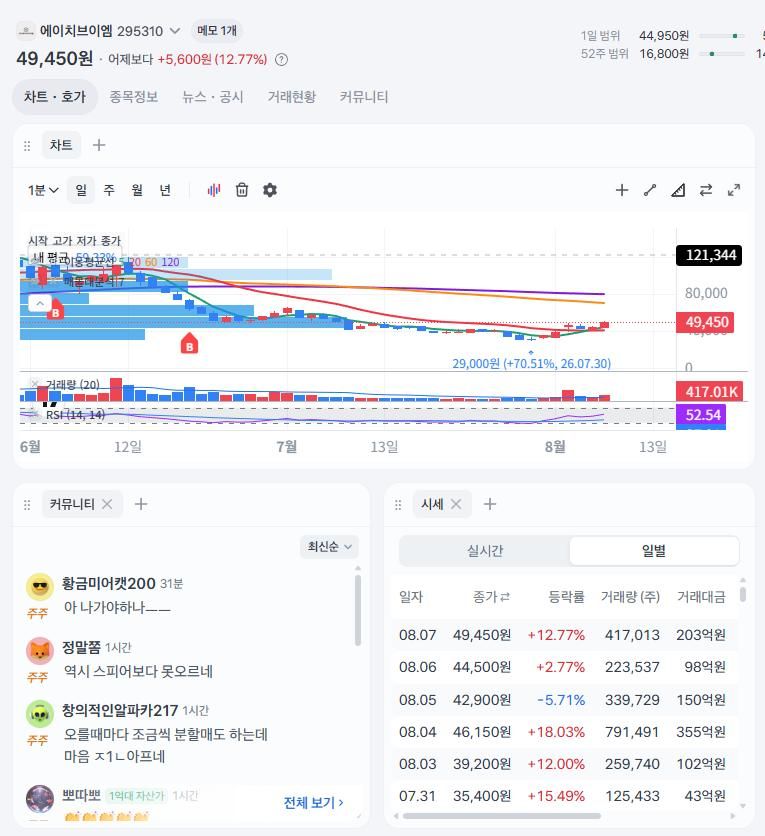This screenshot has height=836, width=765.
Task: Tap the swap arrows icon in chart toolbar
Action: [706, 190]
